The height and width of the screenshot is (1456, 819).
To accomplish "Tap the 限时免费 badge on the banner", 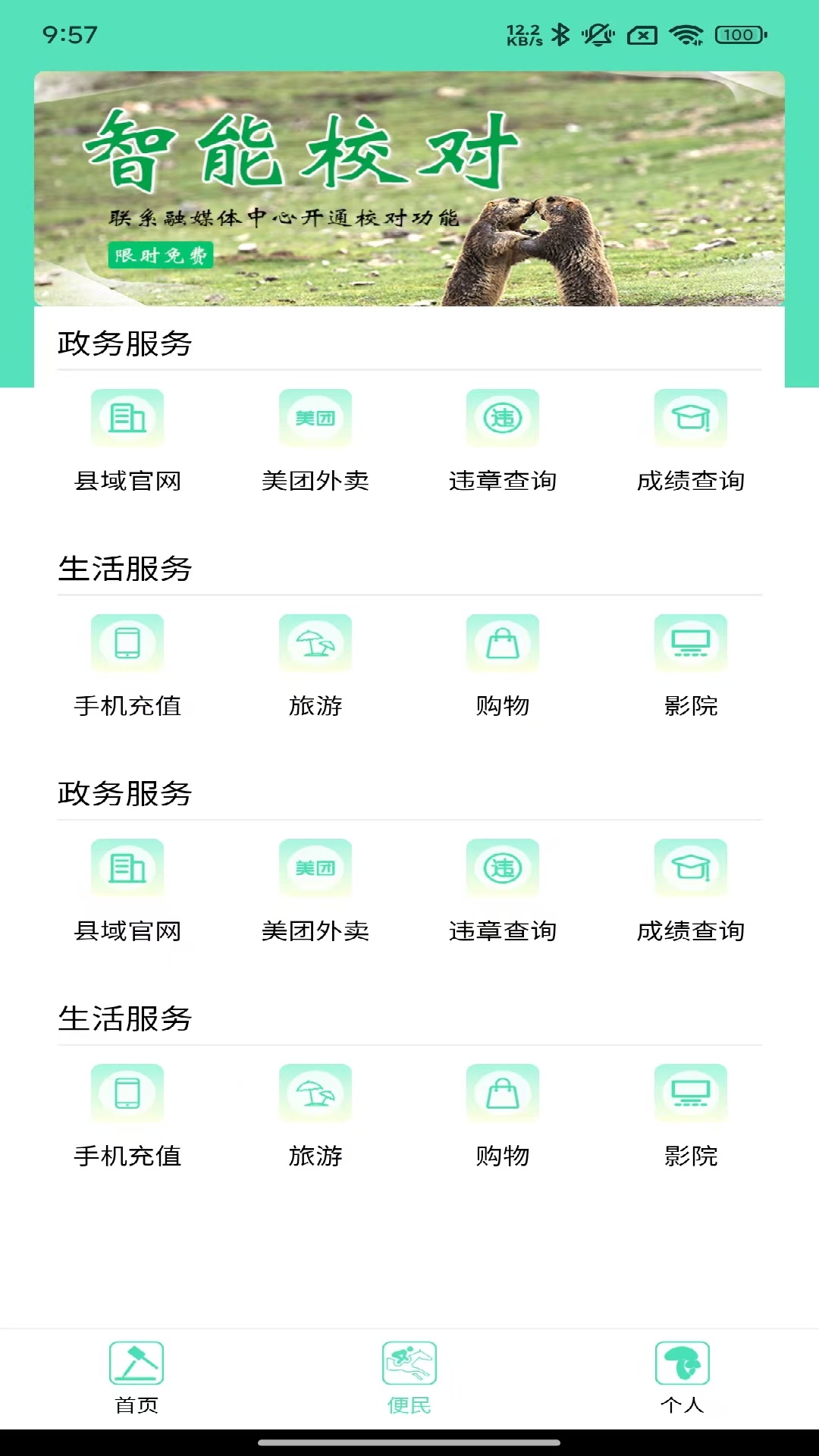I will (162, 257).
